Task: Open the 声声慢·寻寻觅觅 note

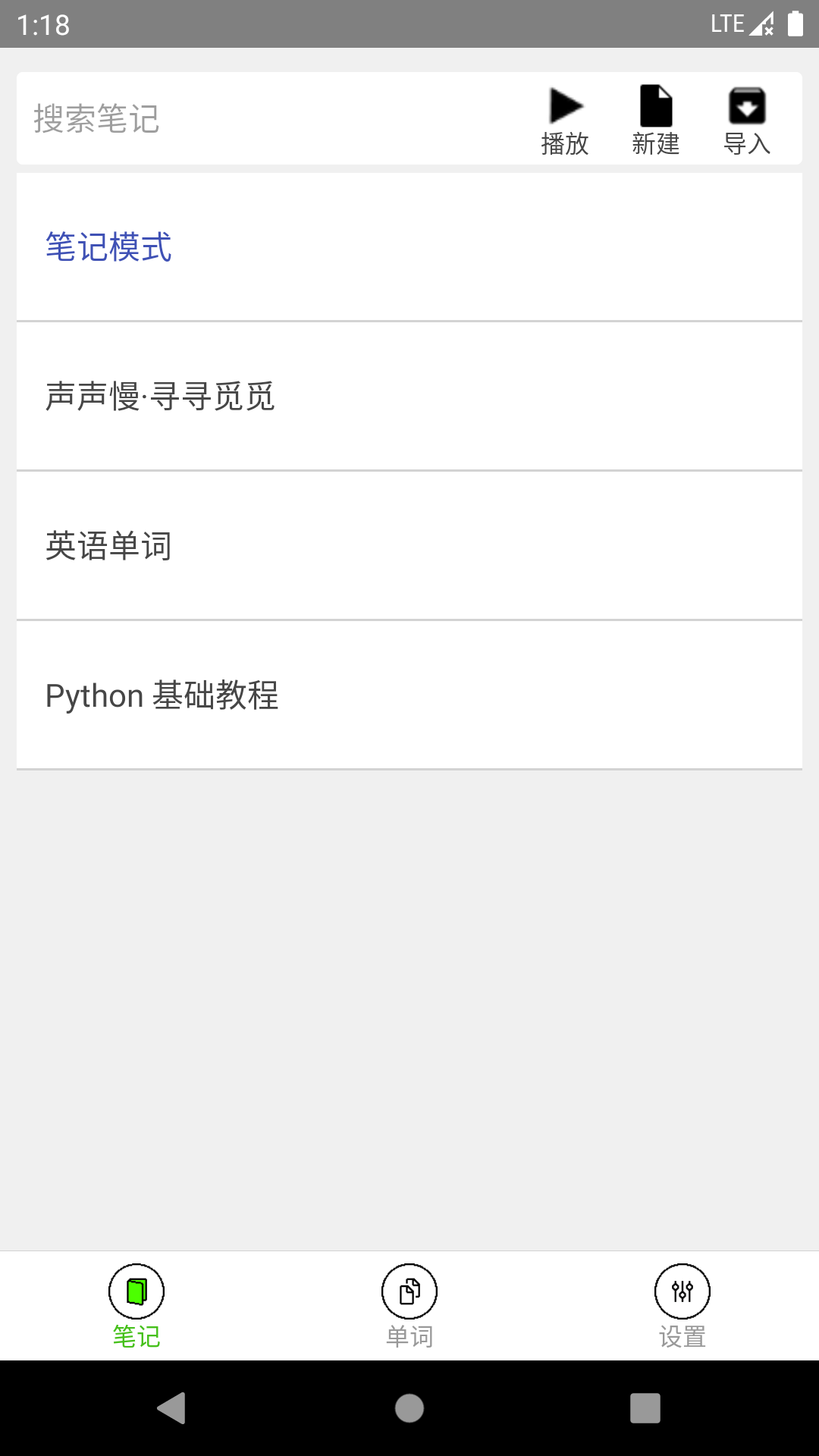Action: (x=409, y=396)
